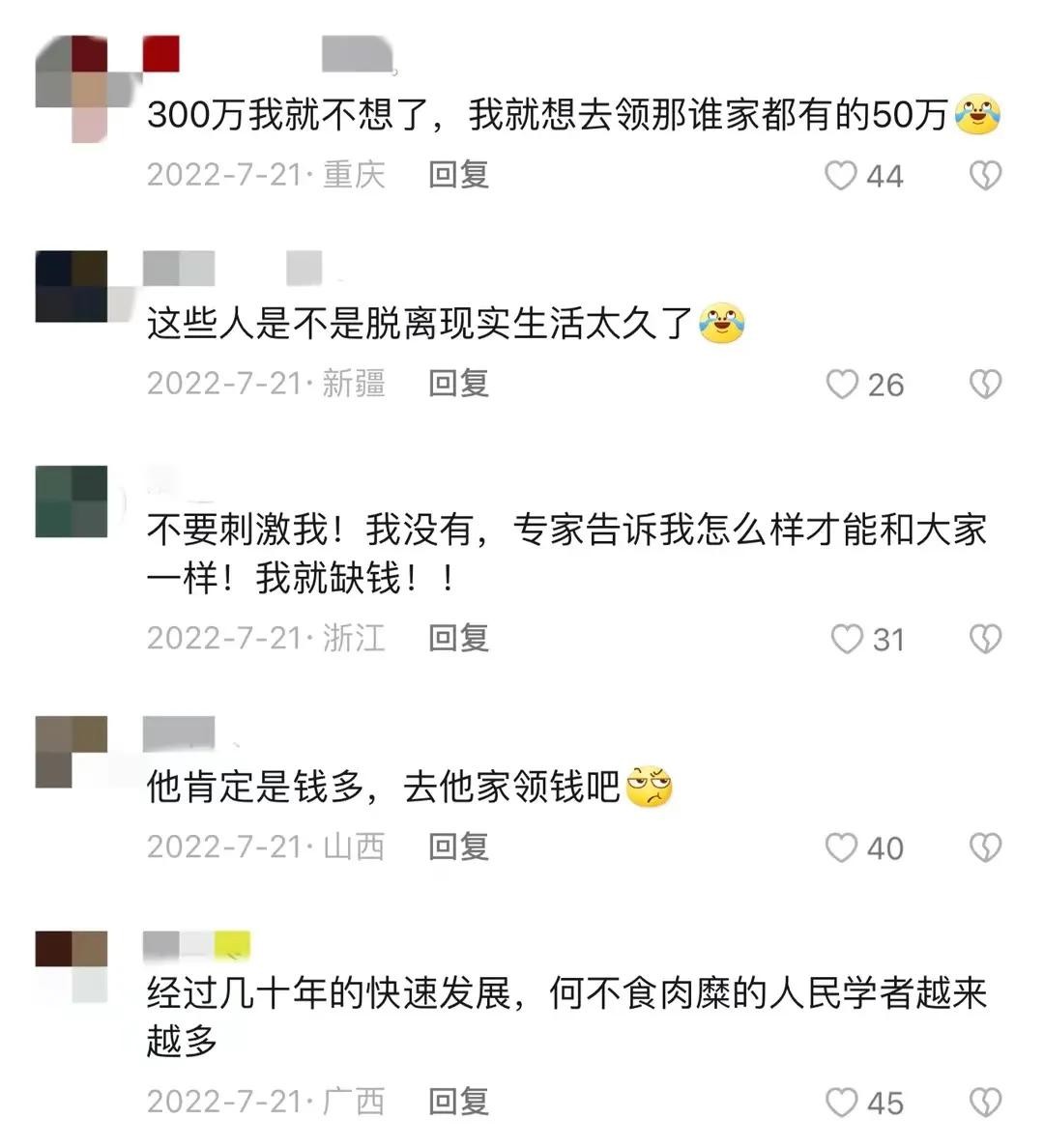Reply to the 脱离现实生活 comment
Viewport: 1044px width, 1148px height.
tap(458, 384)
